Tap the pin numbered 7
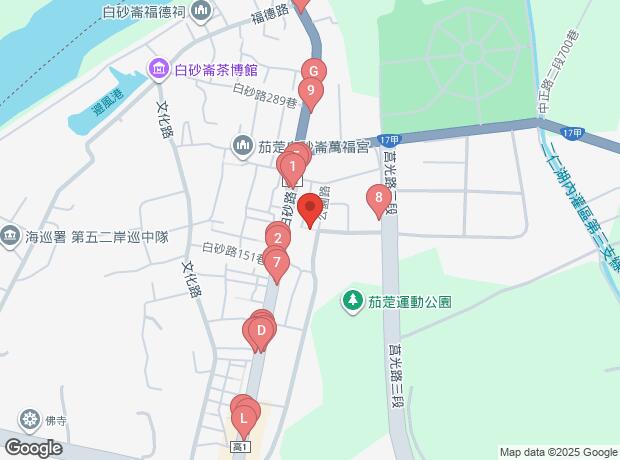The image size is (620, 460). tap(276, 263)
